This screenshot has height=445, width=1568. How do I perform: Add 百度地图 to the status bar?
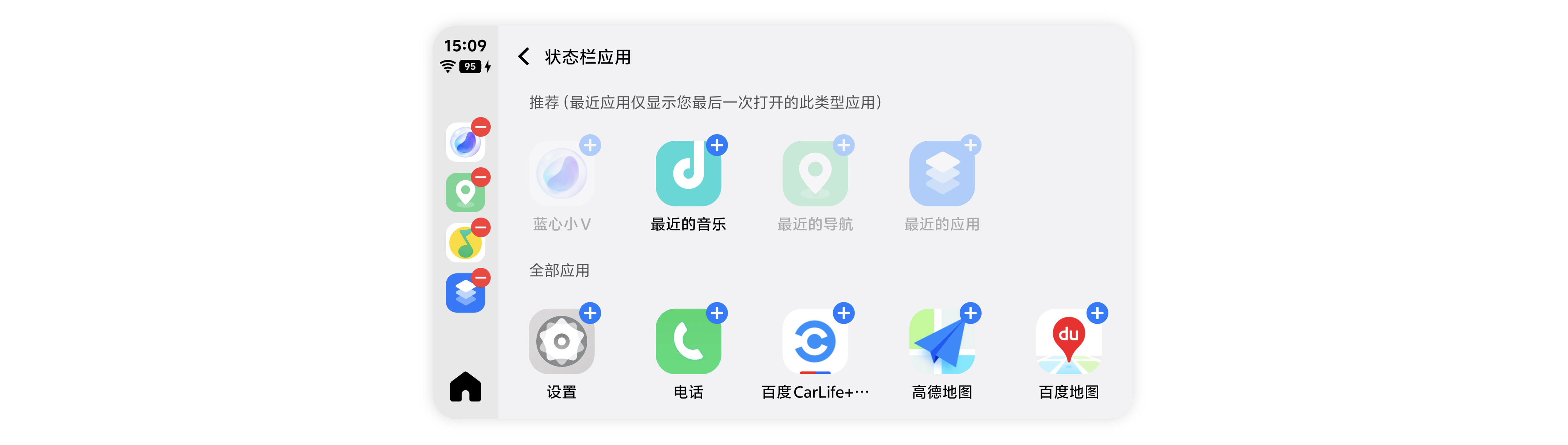pyautogui.click(x=1097, y=313)
